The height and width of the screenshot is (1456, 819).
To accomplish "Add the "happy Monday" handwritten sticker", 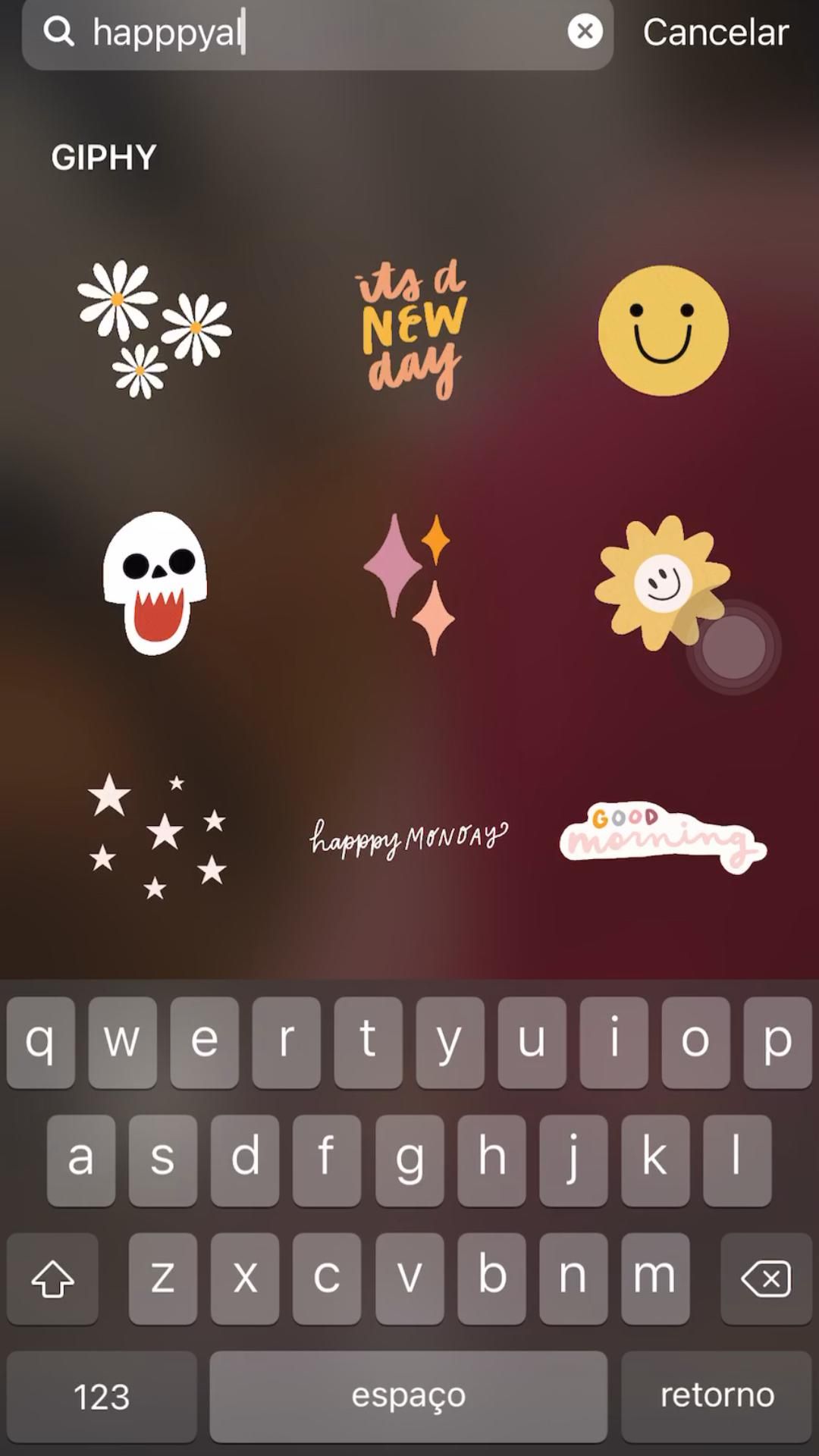I will [409, 837].
